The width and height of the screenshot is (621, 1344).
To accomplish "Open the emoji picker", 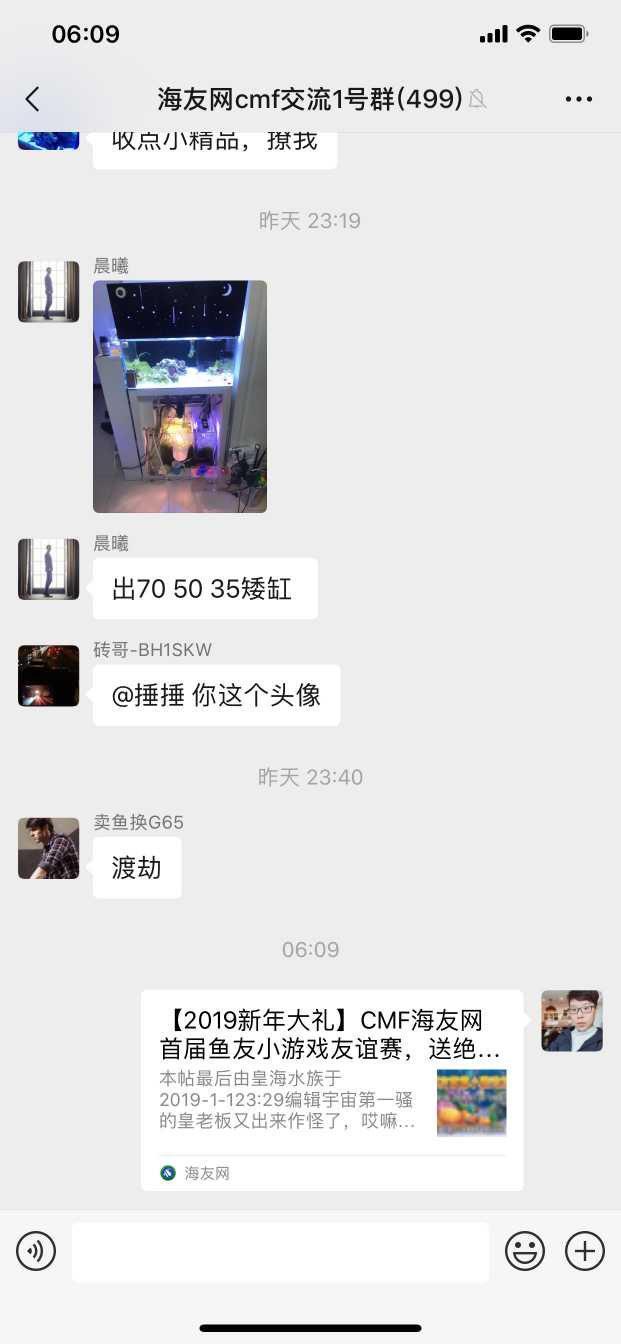I will [x=525, y=1251].
